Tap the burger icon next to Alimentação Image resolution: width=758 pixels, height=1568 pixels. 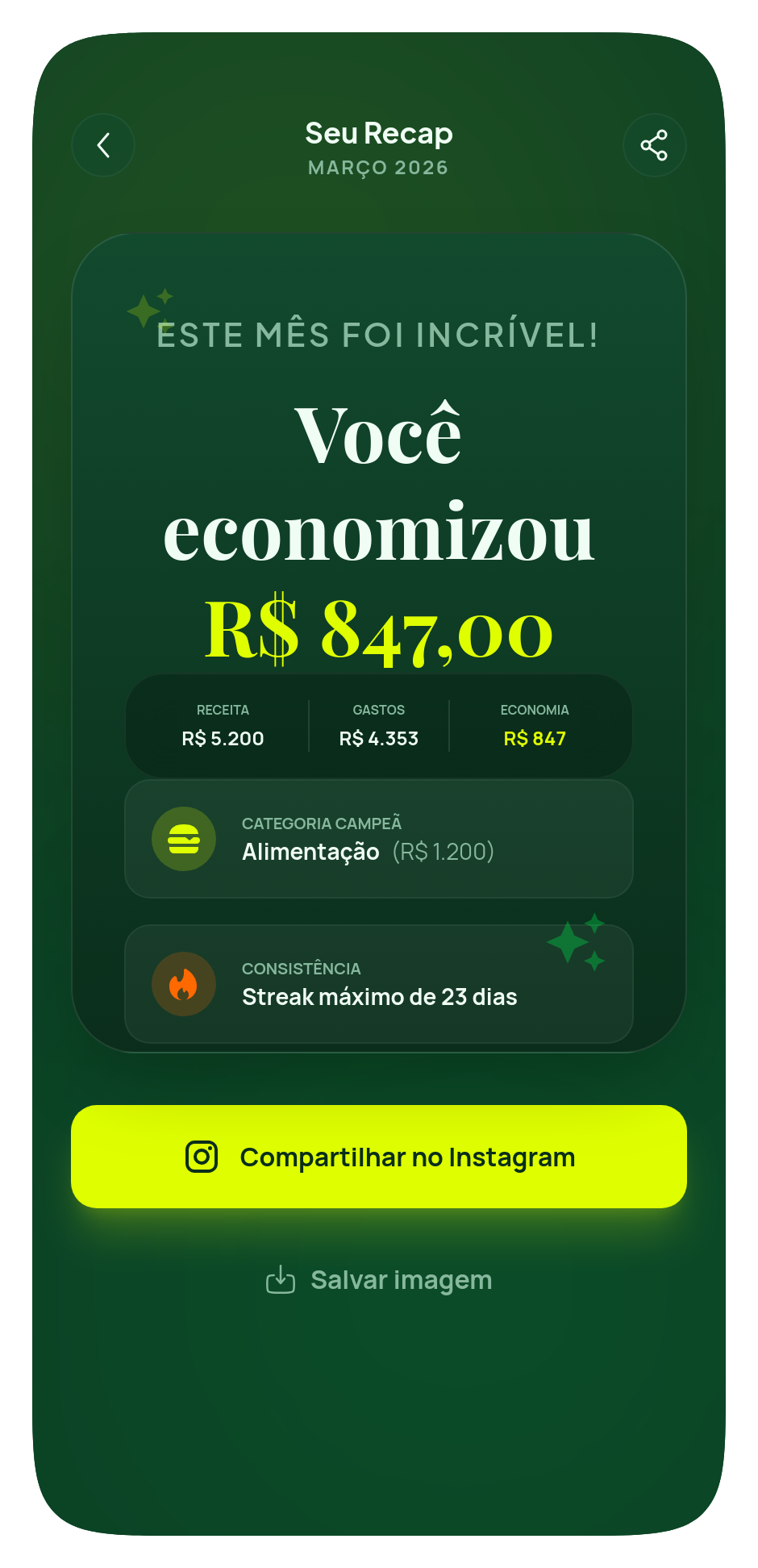[x=183, y=839]
